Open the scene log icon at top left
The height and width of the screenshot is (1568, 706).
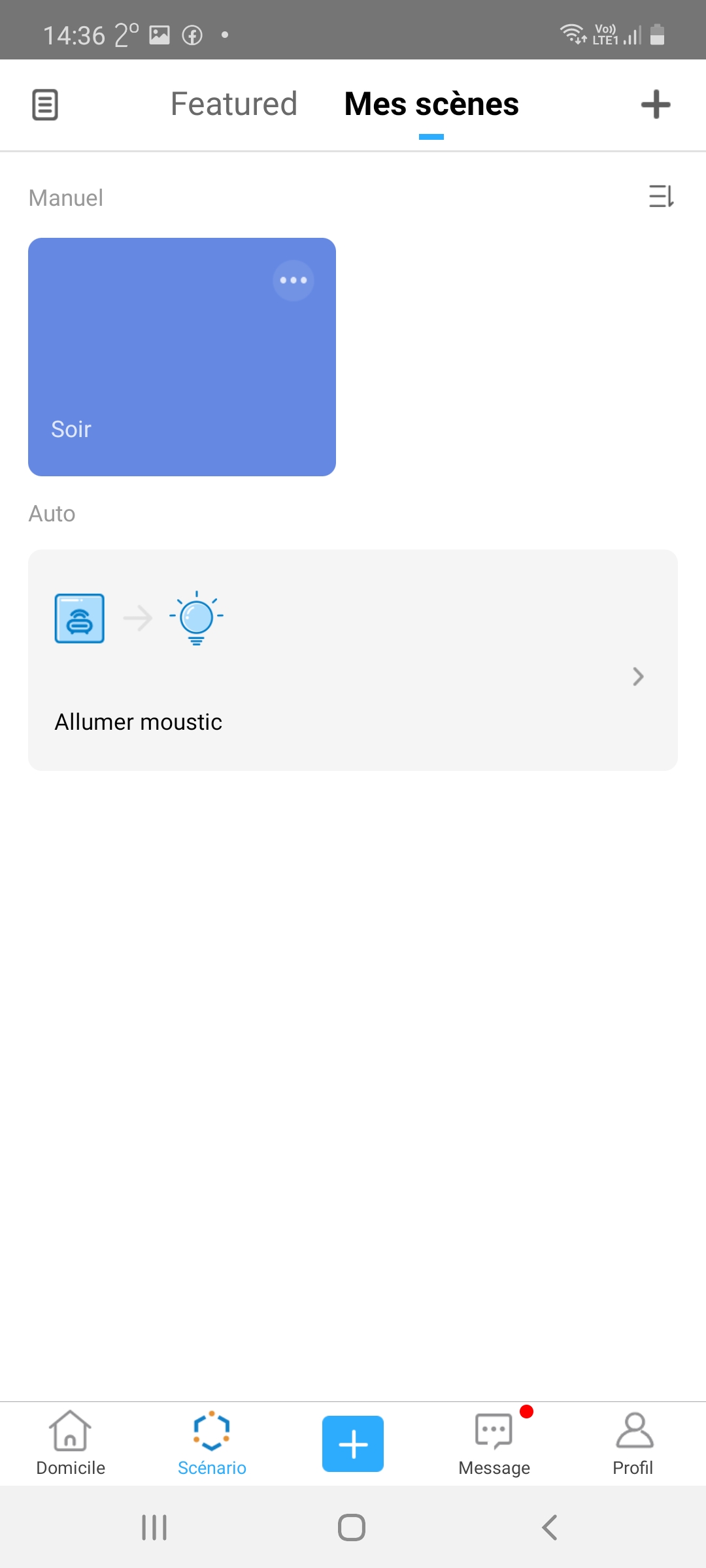click(45, 105)
